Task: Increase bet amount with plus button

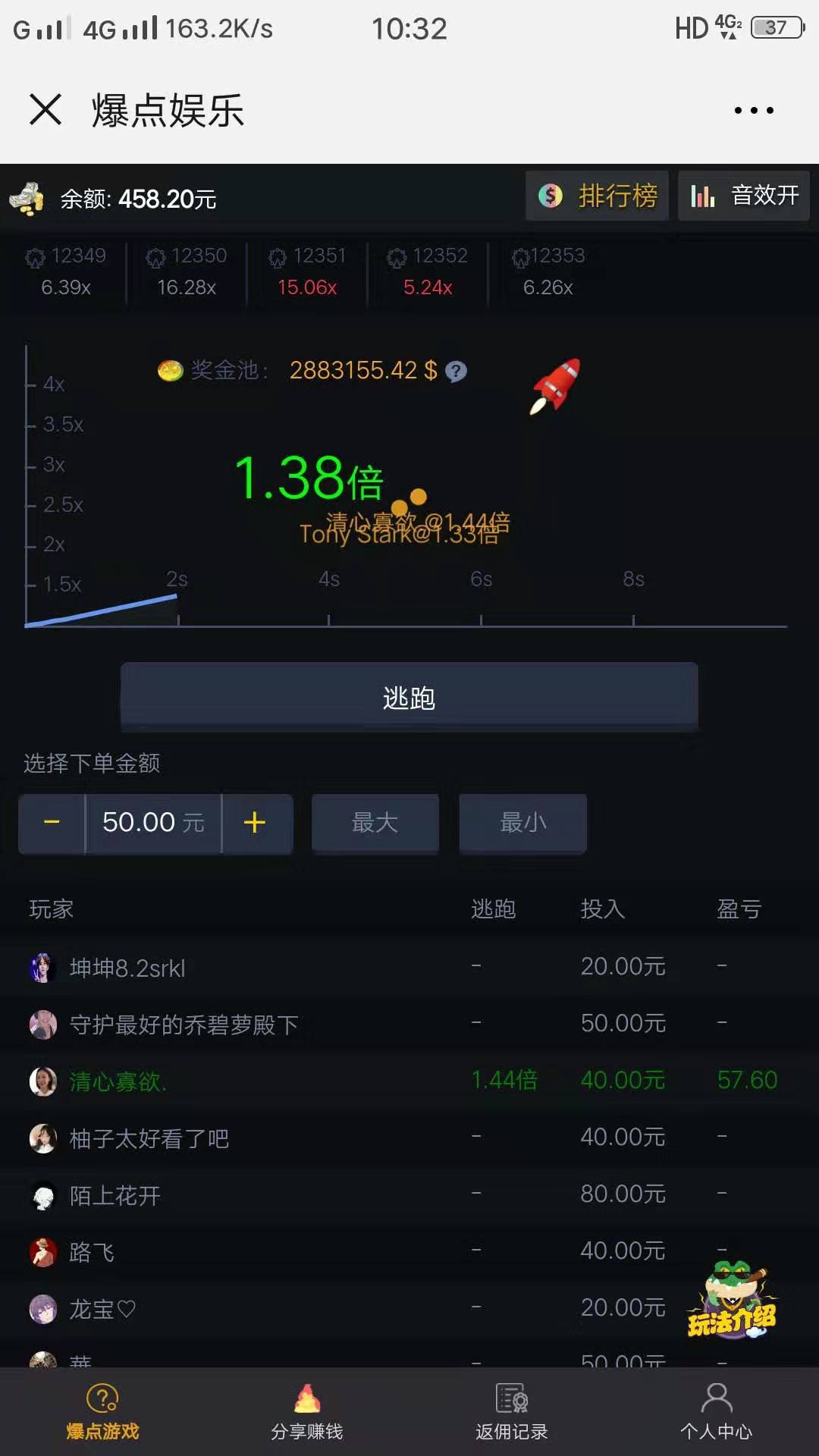Action: point(256,823)
